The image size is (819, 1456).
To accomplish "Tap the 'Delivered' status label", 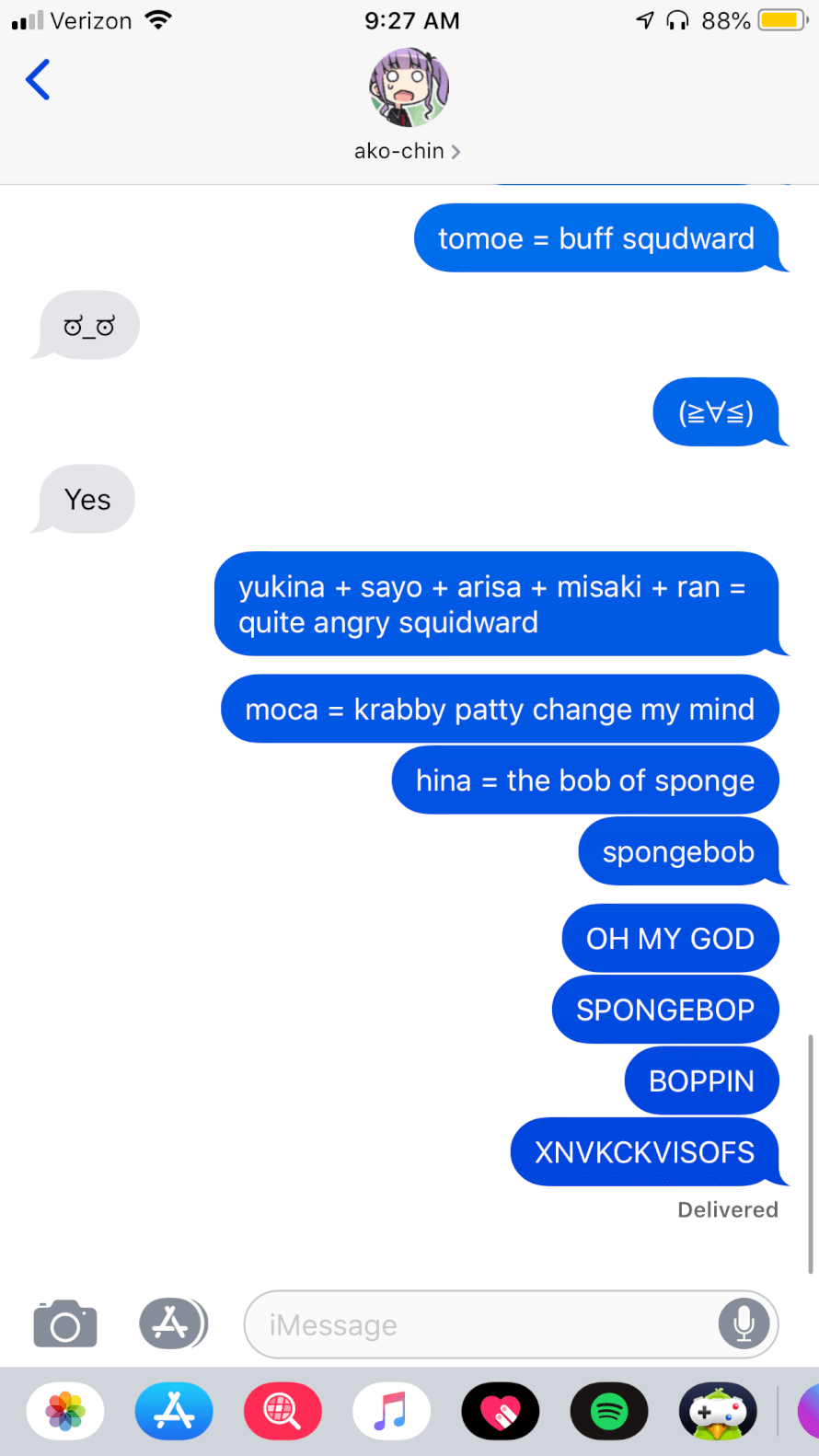I will tap(728, 1209).
